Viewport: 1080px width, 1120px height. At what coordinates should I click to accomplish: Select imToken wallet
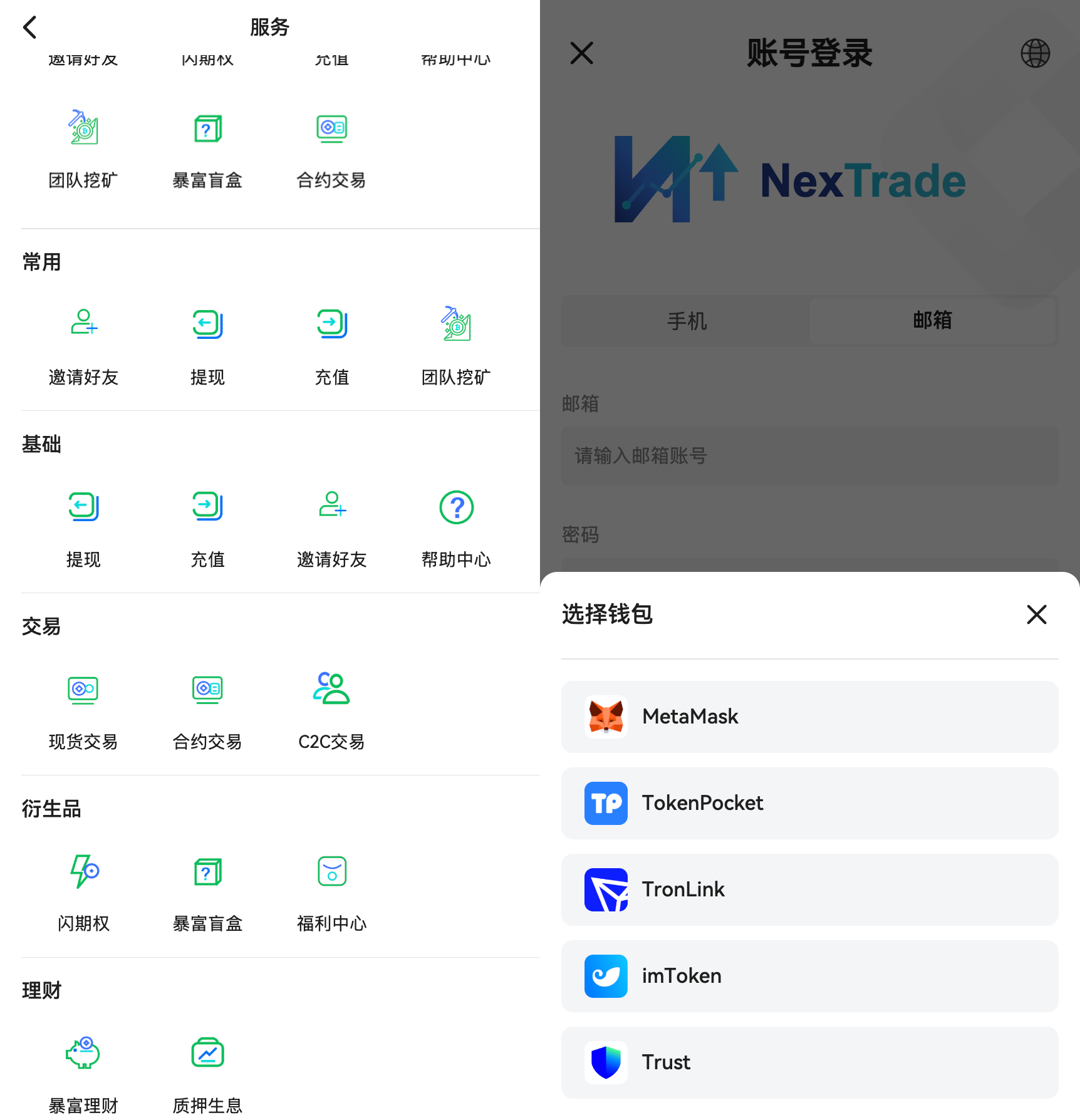pos(809,976)
